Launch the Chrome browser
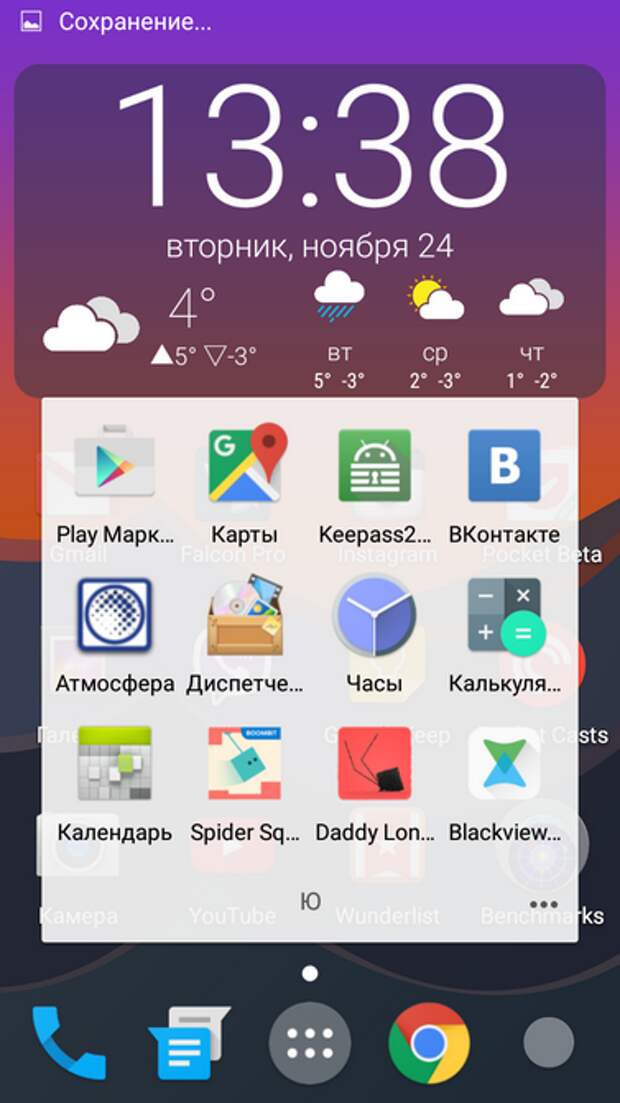 tap(429, 1043)
